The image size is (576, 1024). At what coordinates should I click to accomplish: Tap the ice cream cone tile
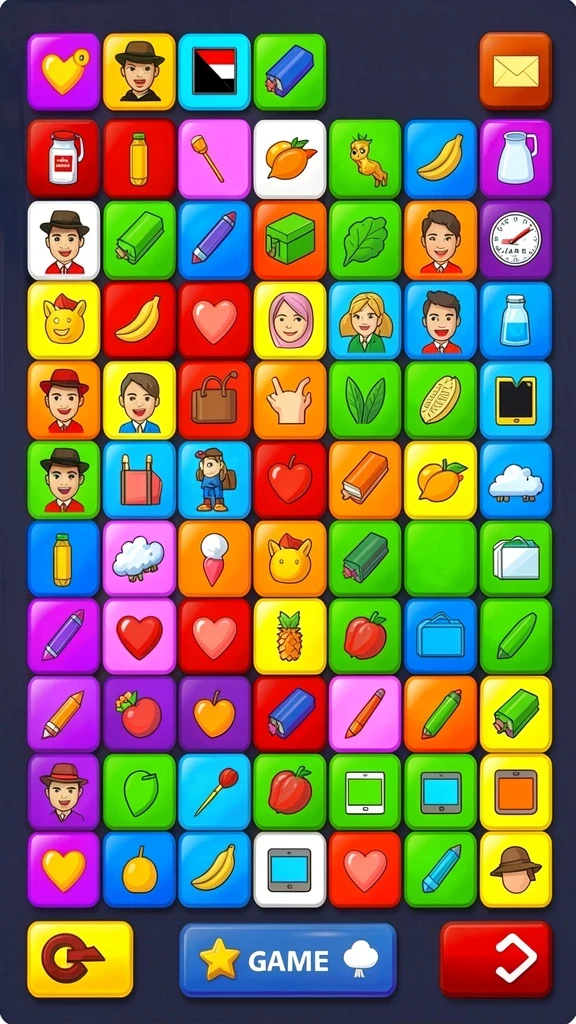coord(214,558)
